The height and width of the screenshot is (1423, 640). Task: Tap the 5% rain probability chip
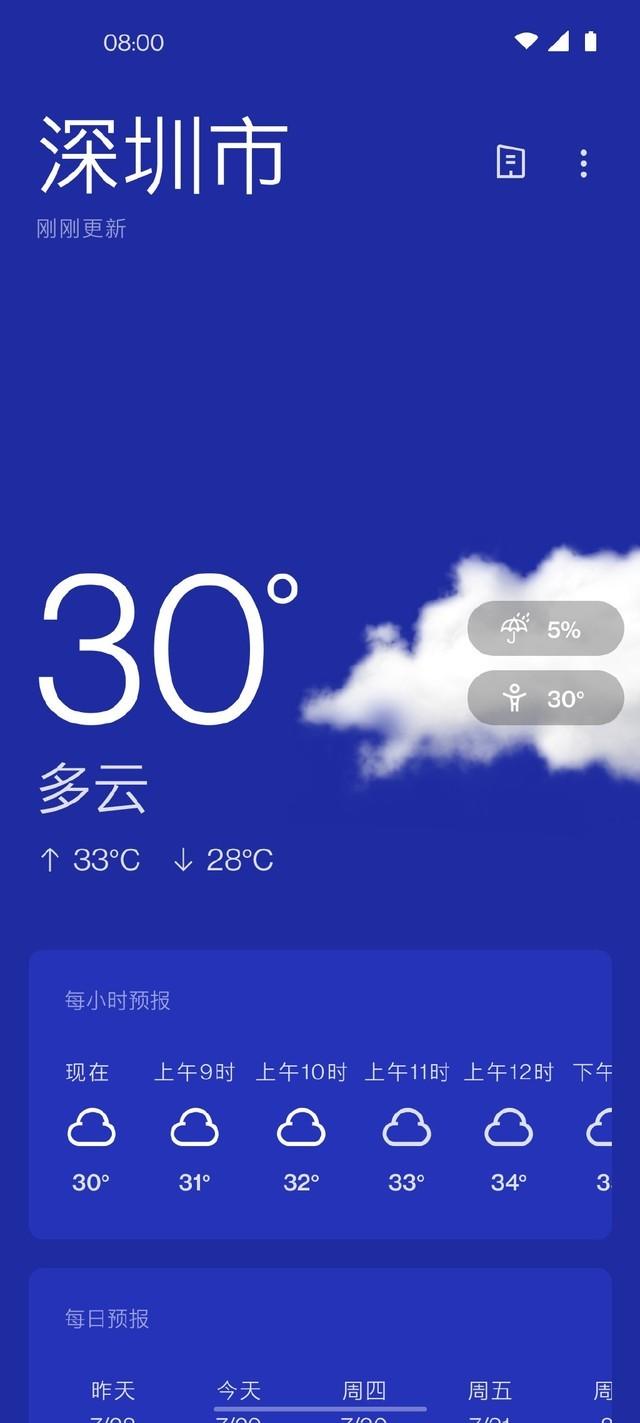[545, 629]
